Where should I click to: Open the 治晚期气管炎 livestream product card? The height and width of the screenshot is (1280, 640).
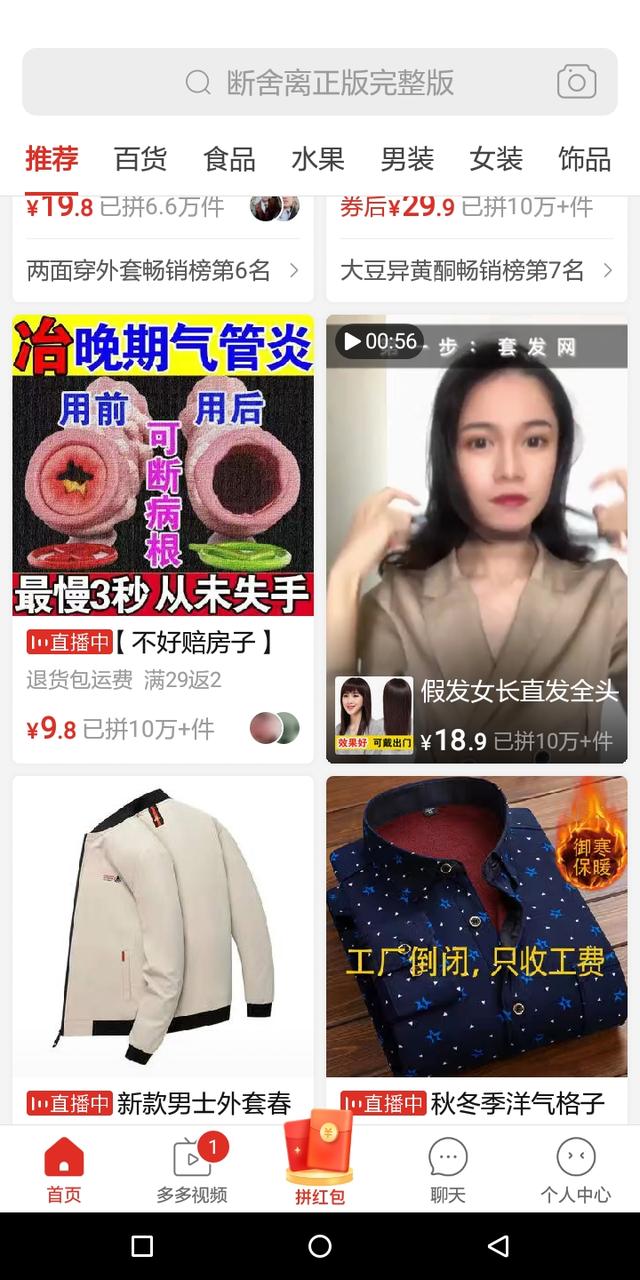pos(163,540)
